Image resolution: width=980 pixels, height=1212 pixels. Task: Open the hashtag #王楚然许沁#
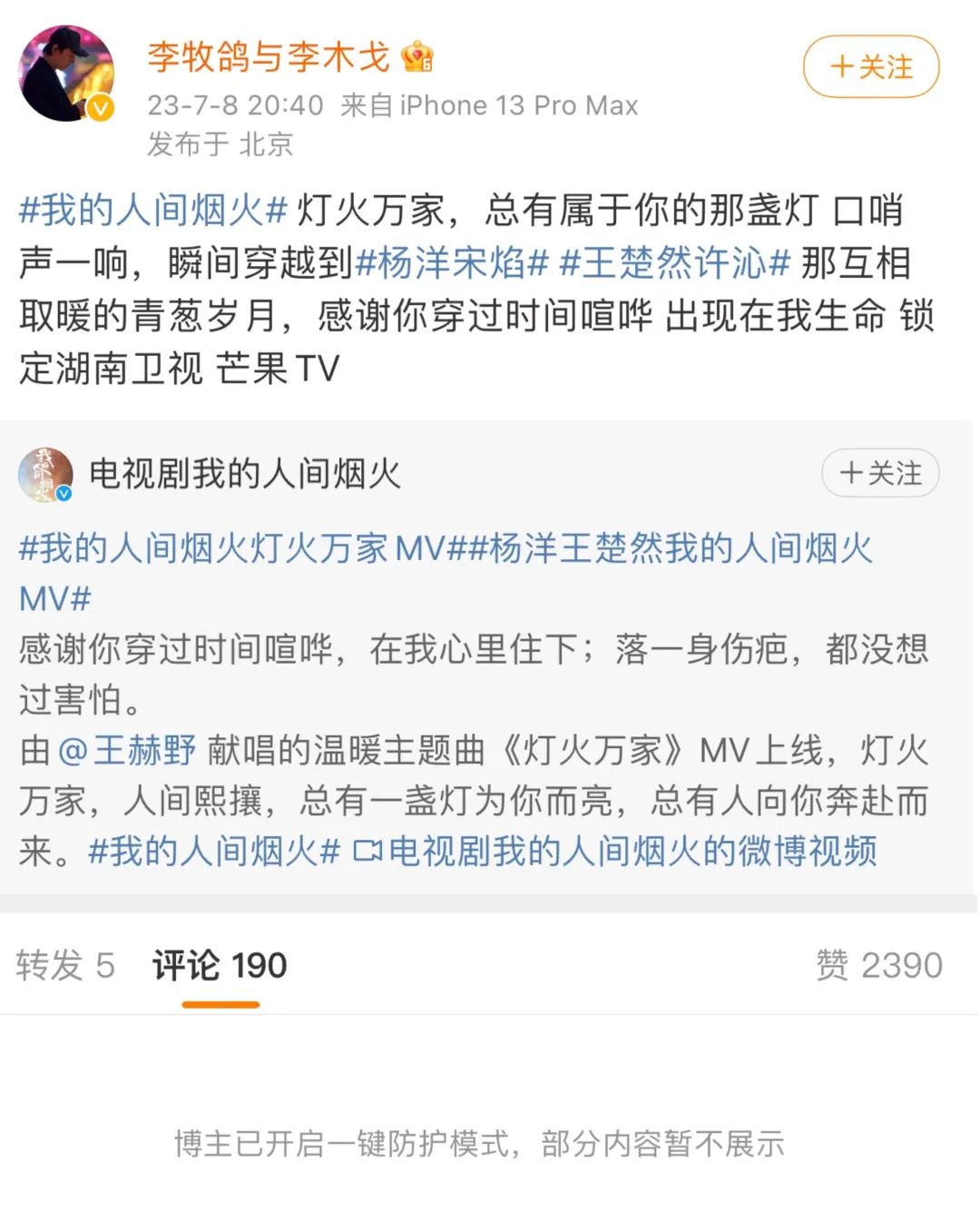[x=674, y=263]
